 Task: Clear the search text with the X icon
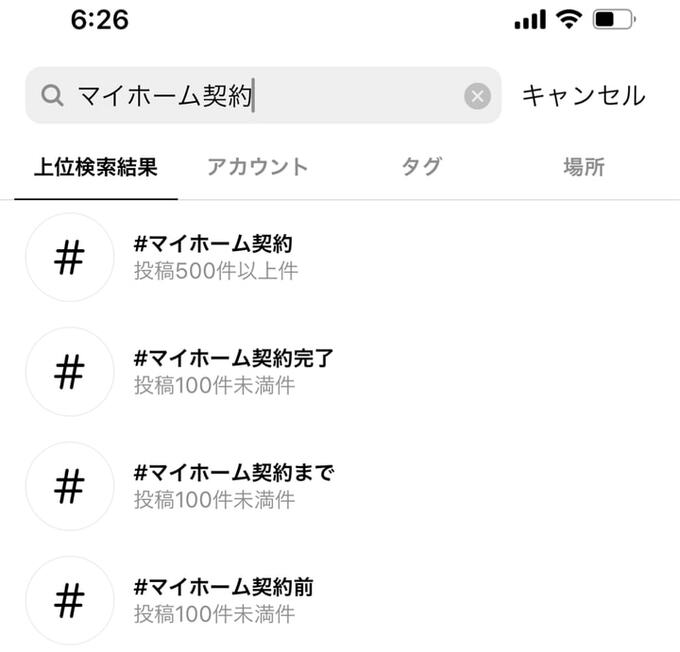coord(477,96)
